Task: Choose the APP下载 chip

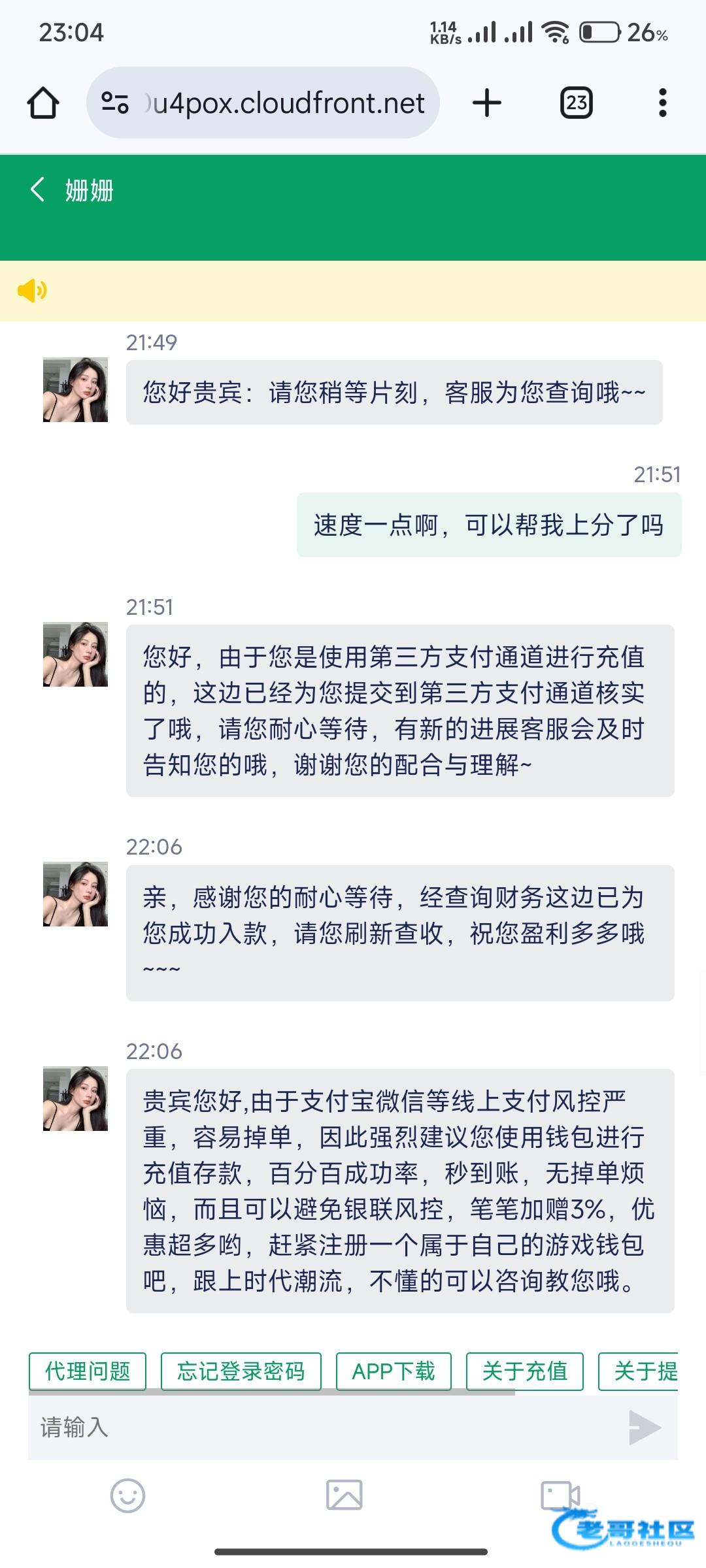Action: coord(394,1371)
